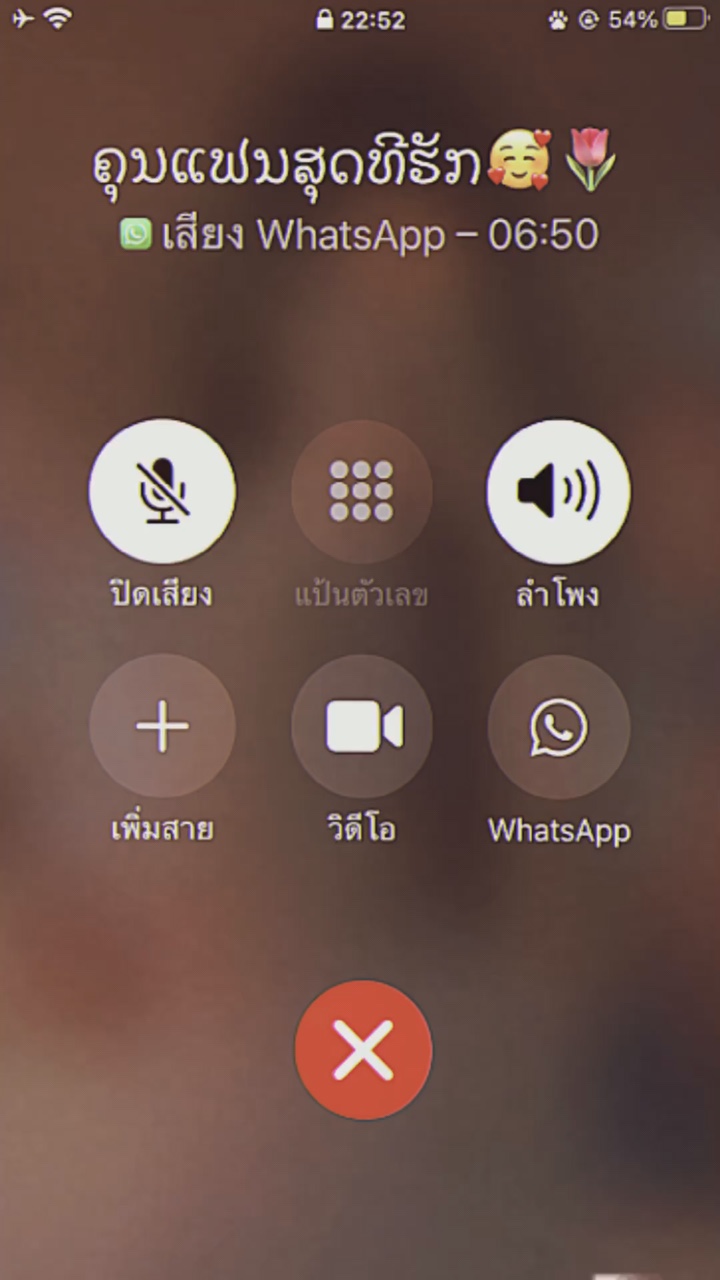Select the เสียง WhatsApp call info label
The image size is (720, 1280).
(300, 235)
